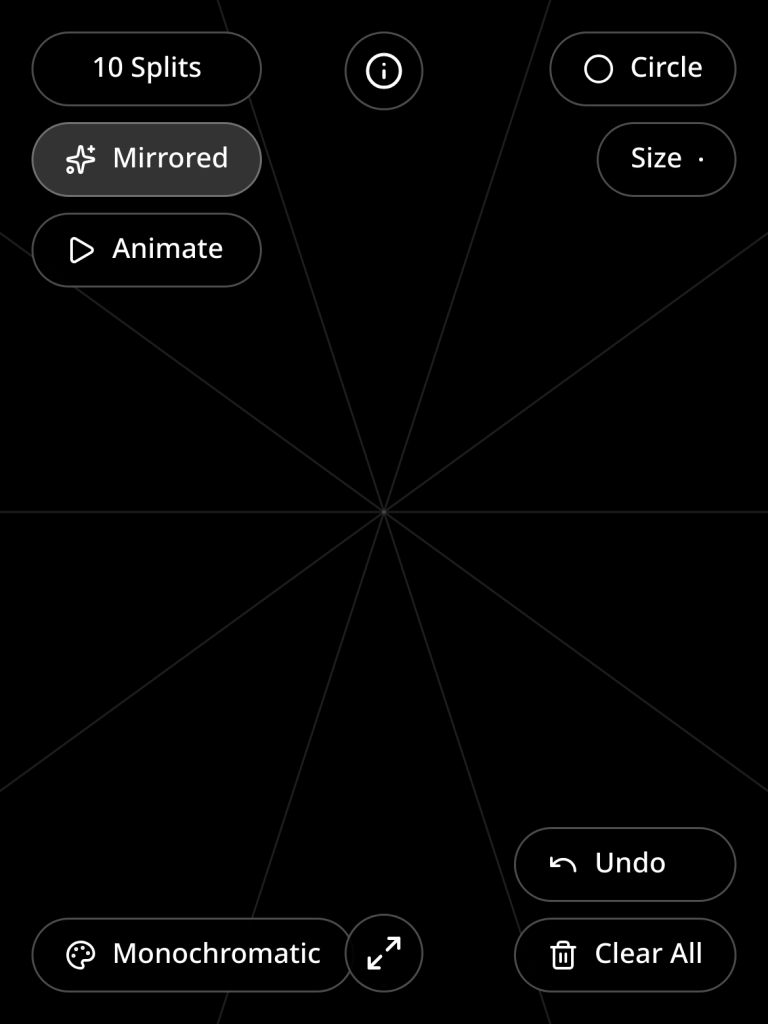Toggle Mirrored drawing mode off
The width and height of the screenshot is (768, 1024).
coord(146,159)
